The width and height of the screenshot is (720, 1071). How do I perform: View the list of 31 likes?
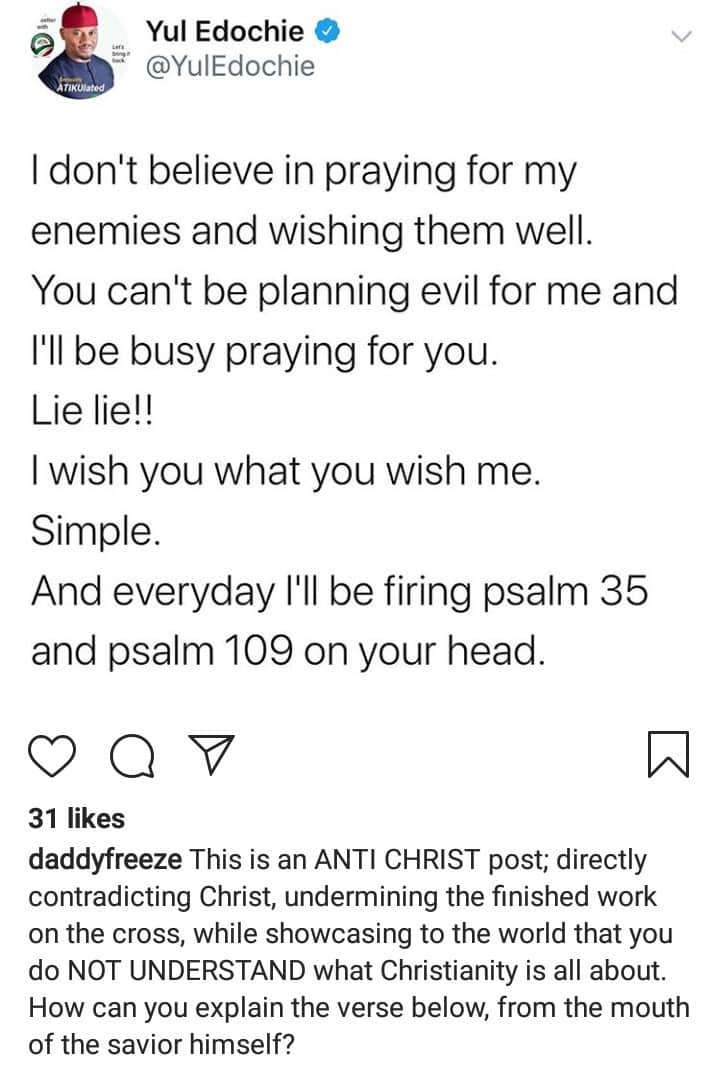[77, 818]
